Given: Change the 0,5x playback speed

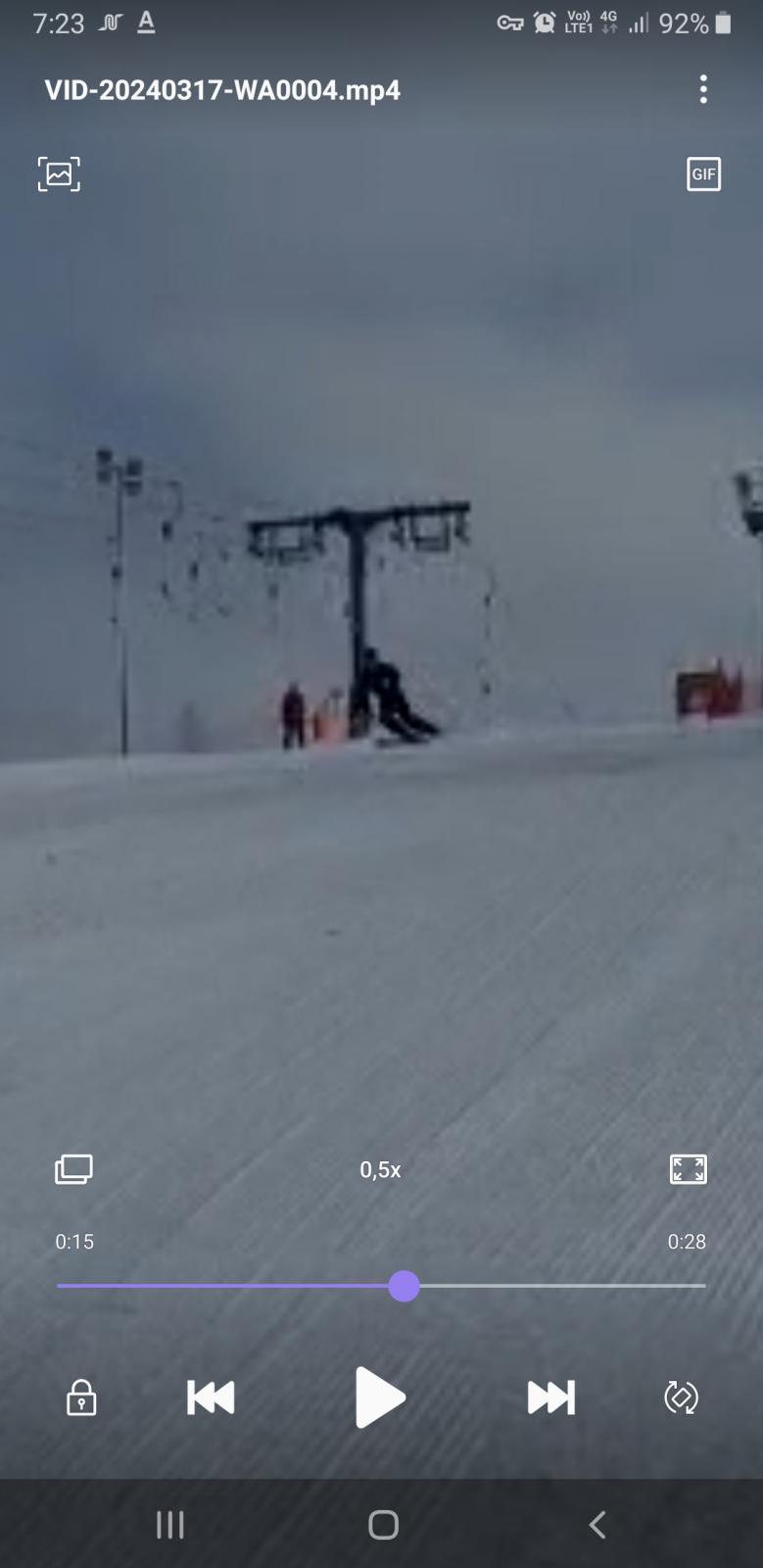Looking at the screenshot, I should tap(380, 1169).
